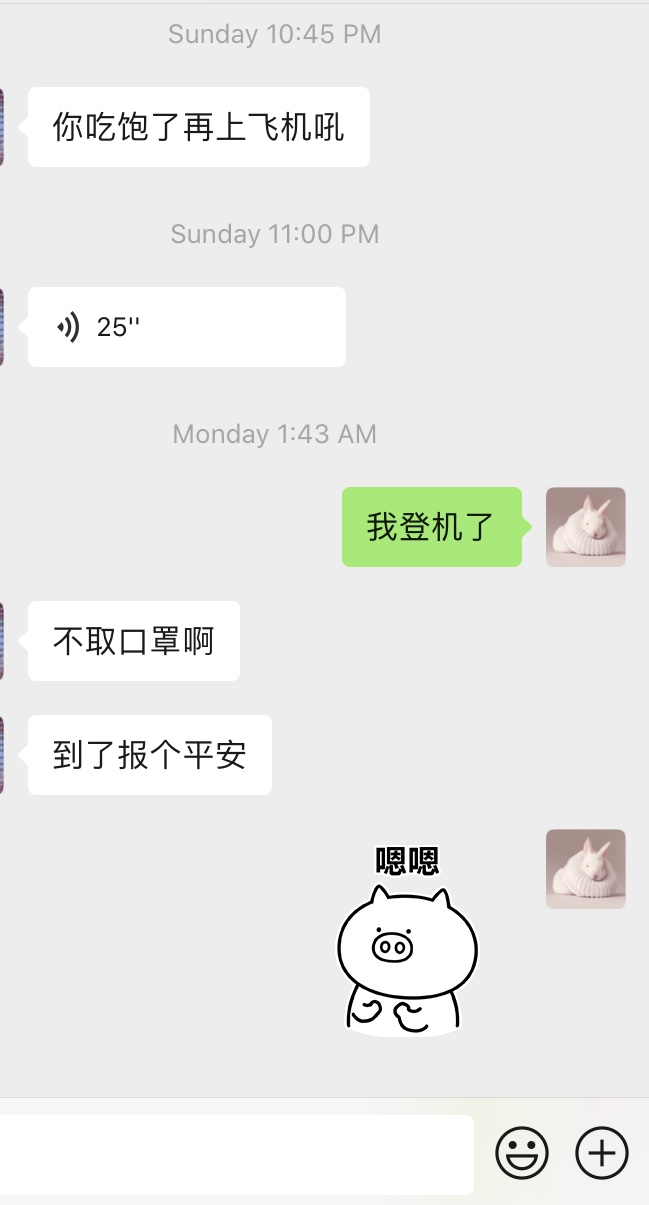View the 嗯嗯 pig sticker
This screenshot has height=1205, width=649.
(407, 940)
